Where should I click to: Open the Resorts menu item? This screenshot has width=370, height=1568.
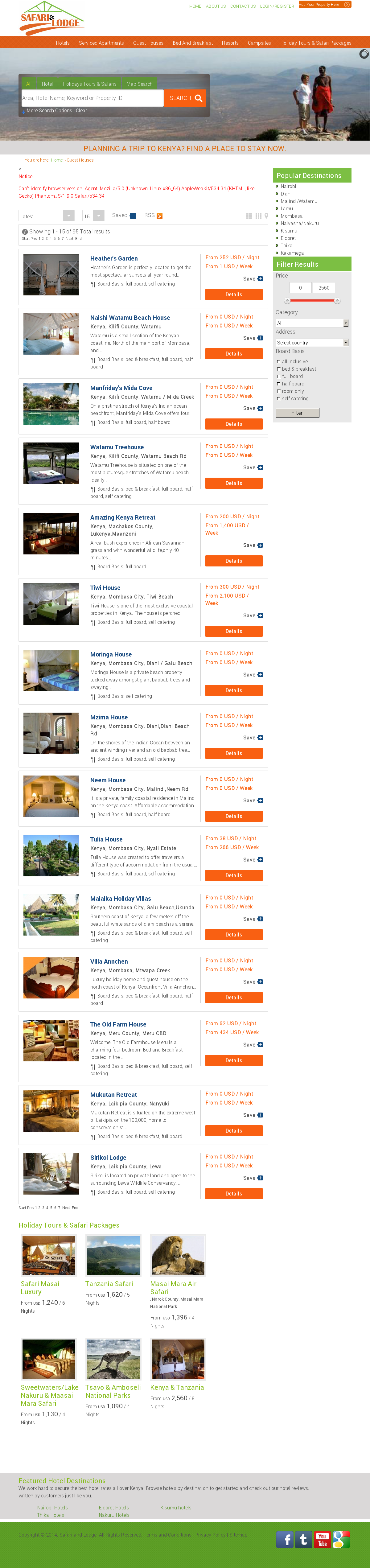click(x=230, y=43)
